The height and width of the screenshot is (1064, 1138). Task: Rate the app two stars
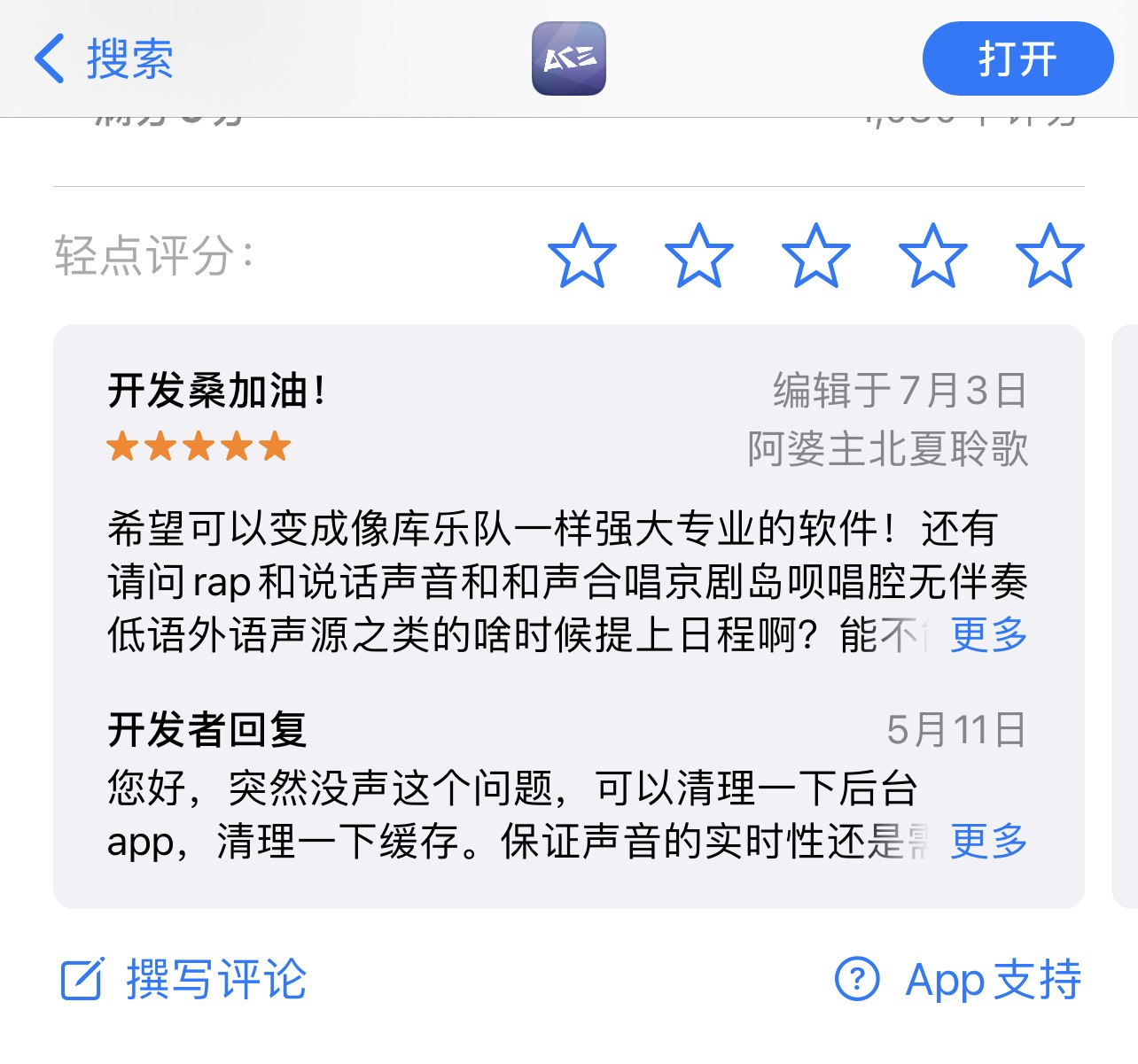[x=699, y=256]
